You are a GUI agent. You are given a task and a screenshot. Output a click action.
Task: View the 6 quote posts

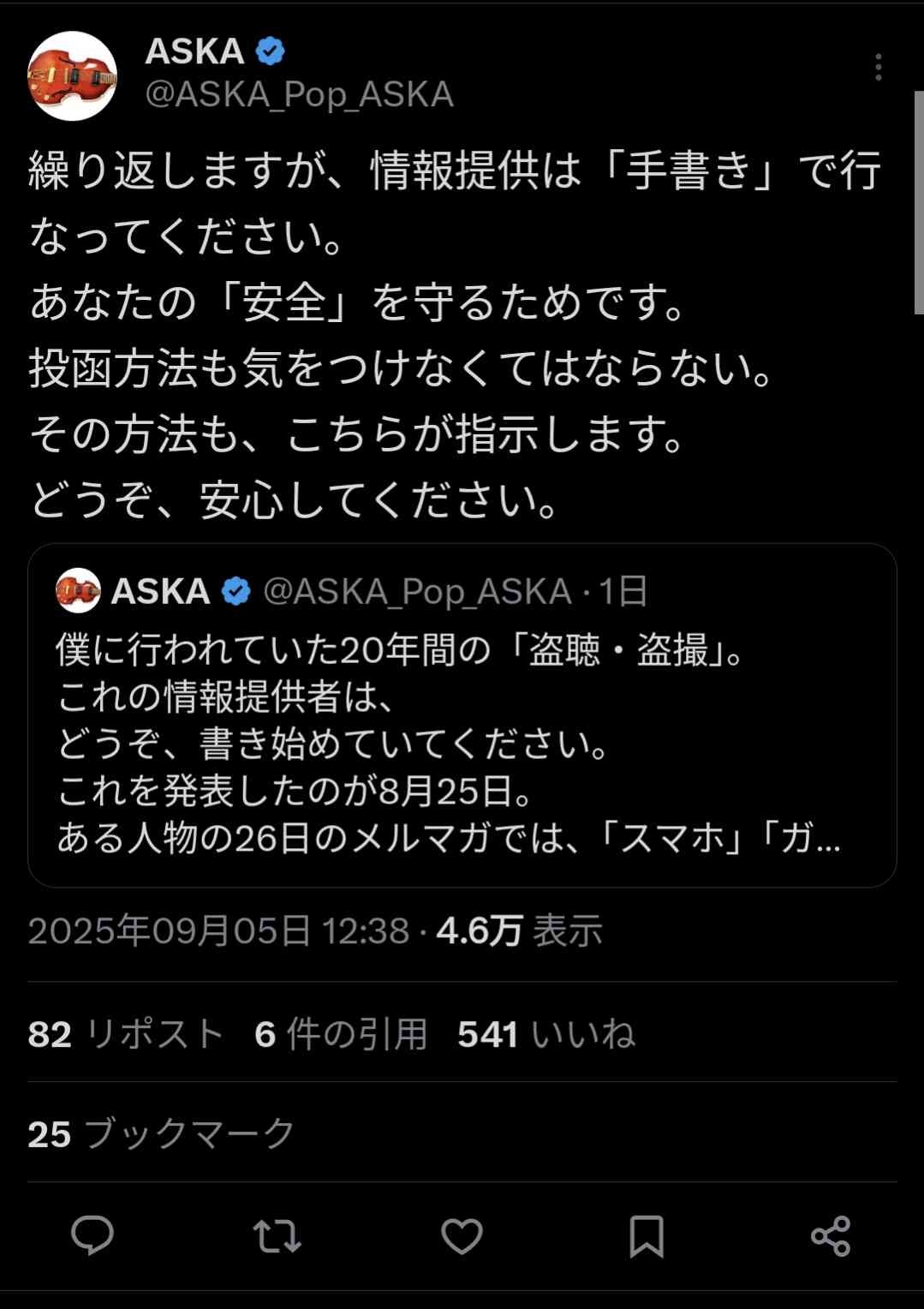(x=341, y=1034)
